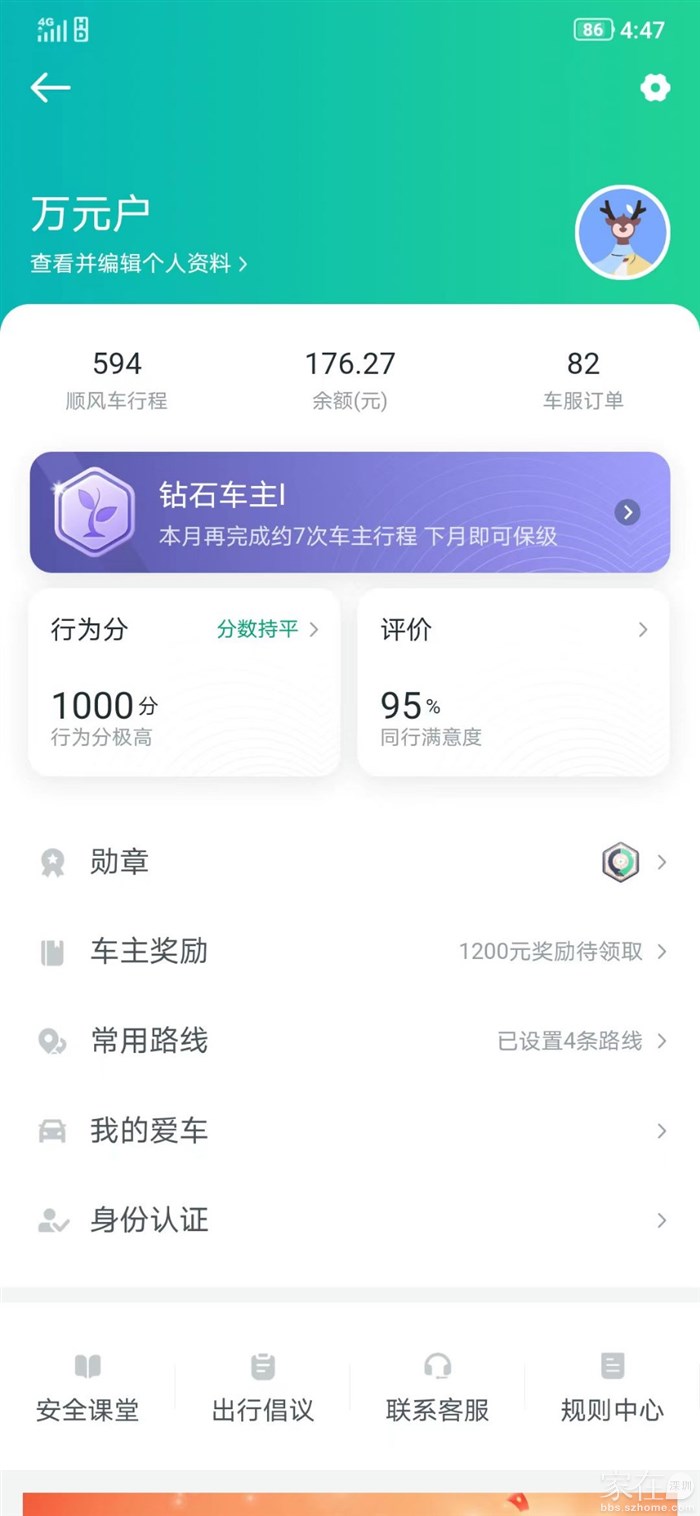
Task: View the 评价 satisfaction card
Action: tap(513, 682)
